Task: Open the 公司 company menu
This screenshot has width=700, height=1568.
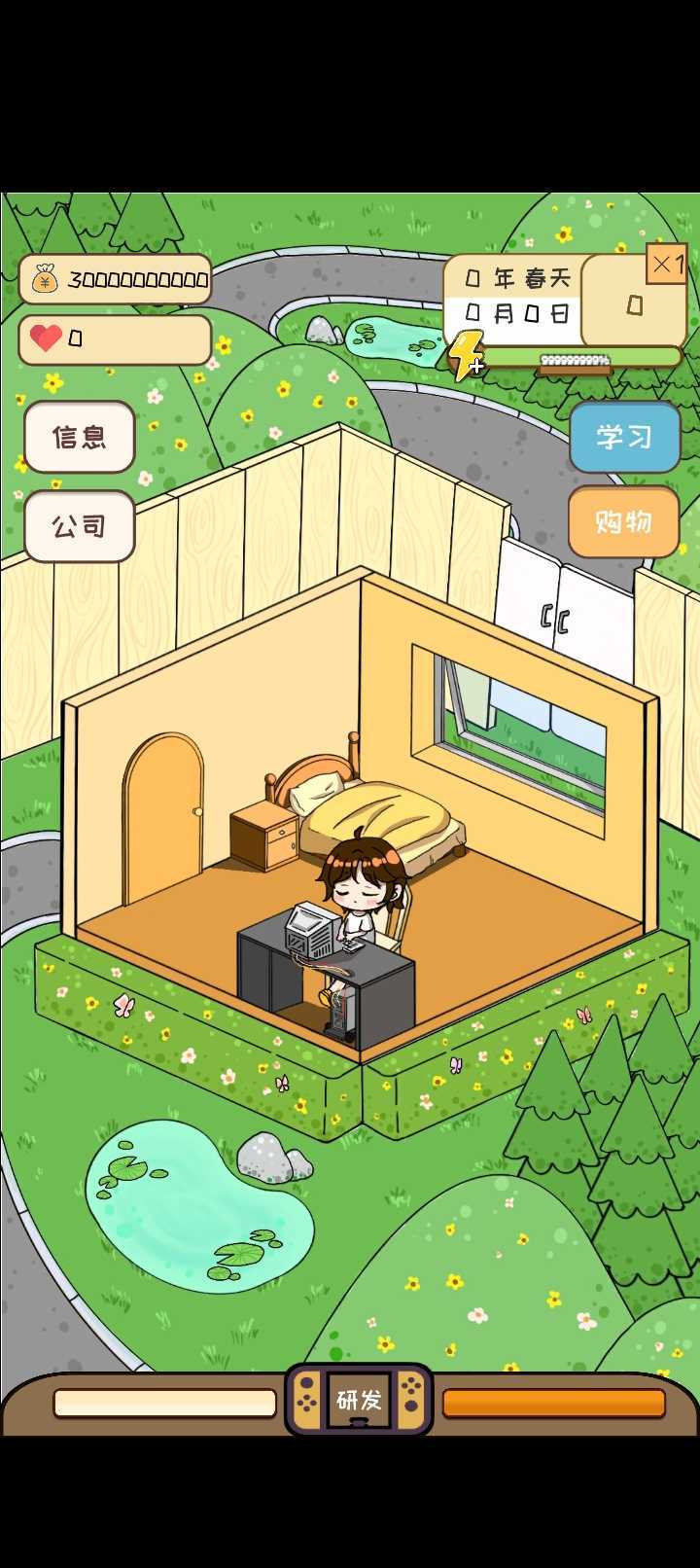Action: pyautogui.click(x=80, y=526)
